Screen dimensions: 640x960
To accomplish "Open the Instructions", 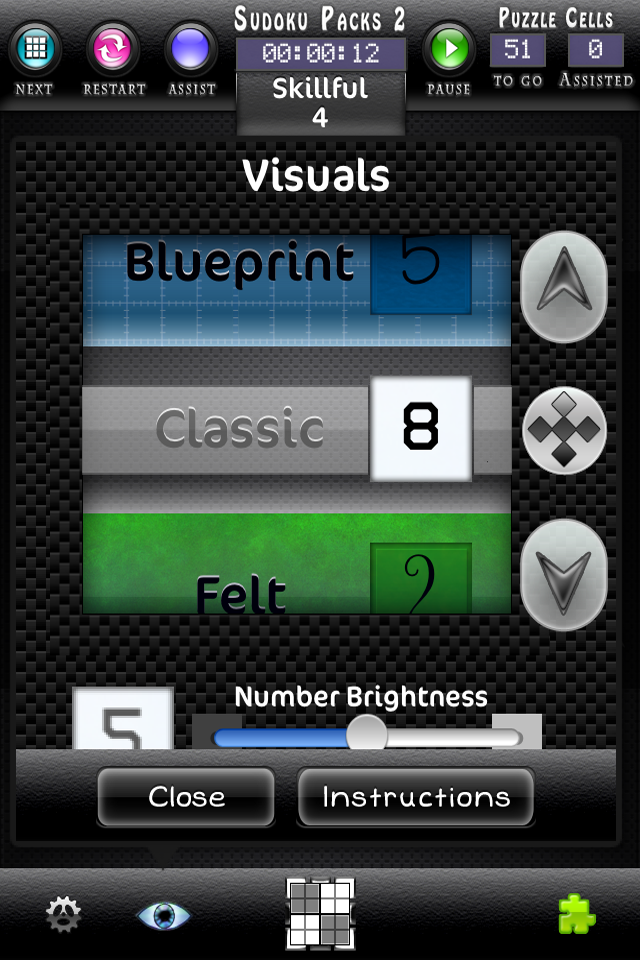I will click(415, 797).
